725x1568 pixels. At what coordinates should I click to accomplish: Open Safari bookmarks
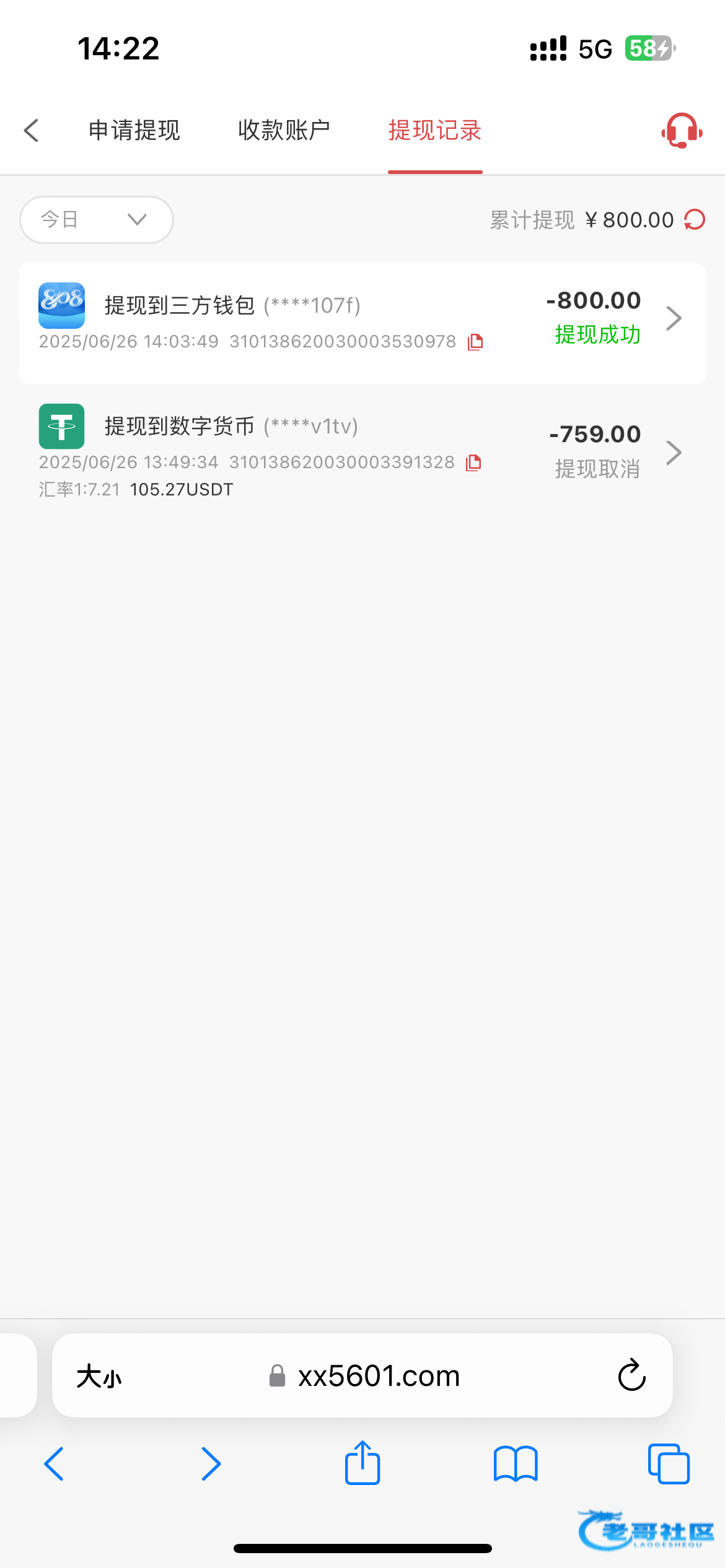[516, 1464]
